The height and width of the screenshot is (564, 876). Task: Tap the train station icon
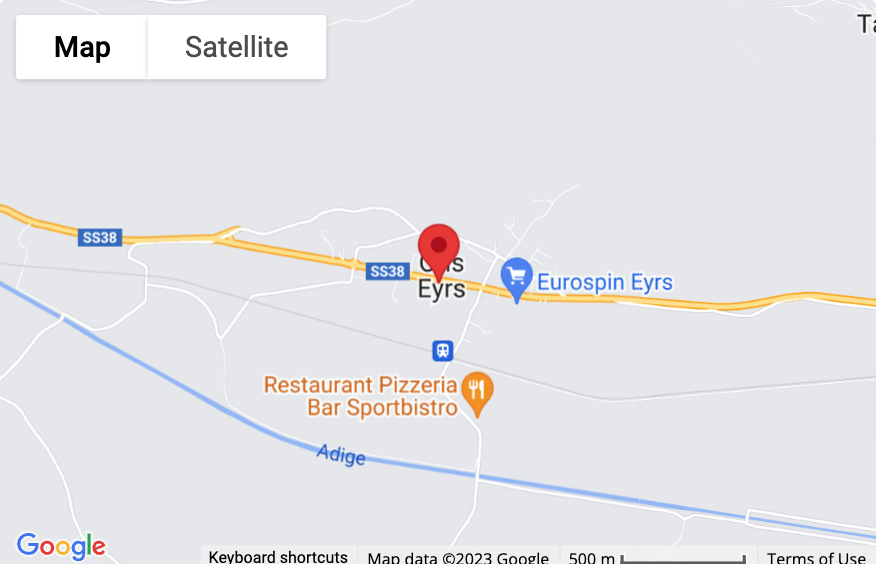click(x=442, y=351)
